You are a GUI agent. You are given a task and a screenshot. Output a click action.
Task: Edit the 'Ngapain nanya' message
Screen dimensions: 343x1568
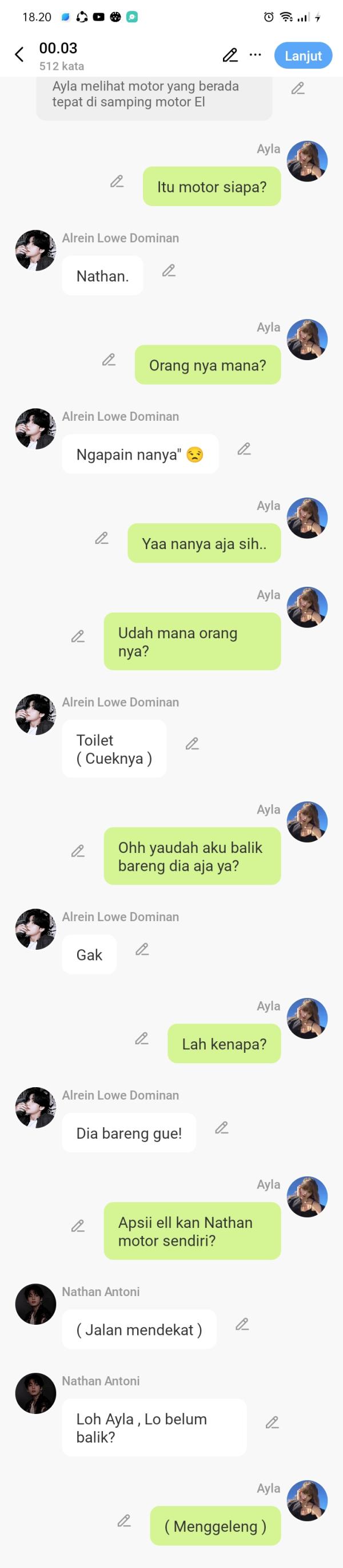point(244,449)
